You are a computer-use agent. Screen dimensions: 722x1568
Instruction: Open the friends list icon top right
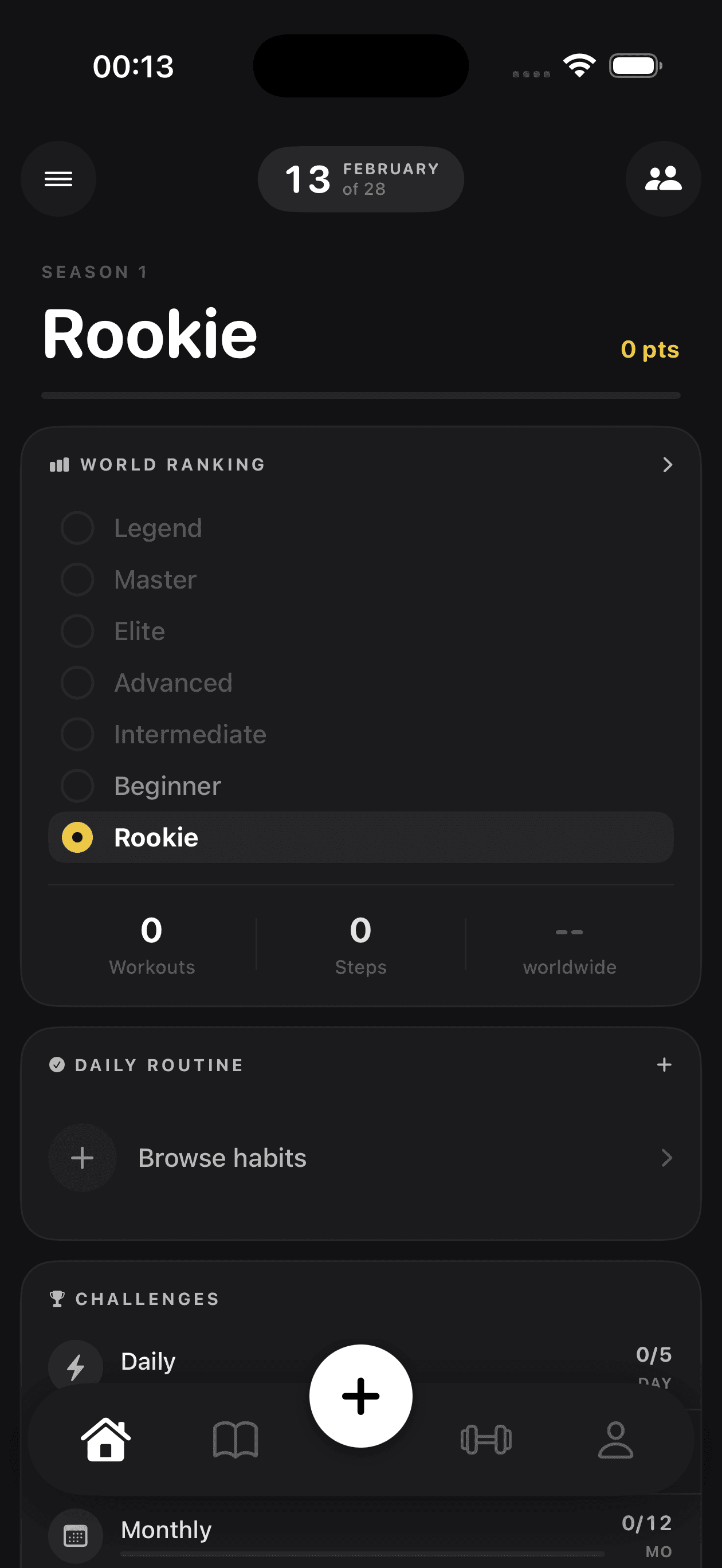coord(663,178)
